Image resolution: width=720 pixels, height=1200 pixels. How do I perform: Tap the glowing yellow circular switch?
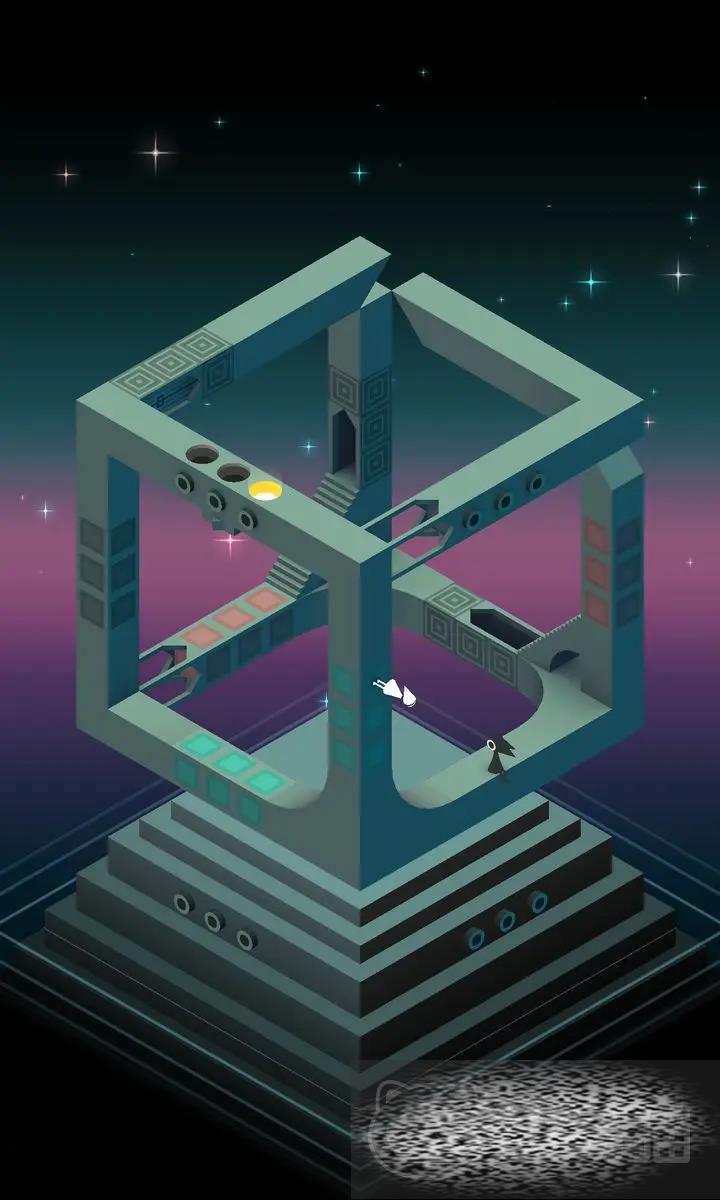click(x=265, y=490)
